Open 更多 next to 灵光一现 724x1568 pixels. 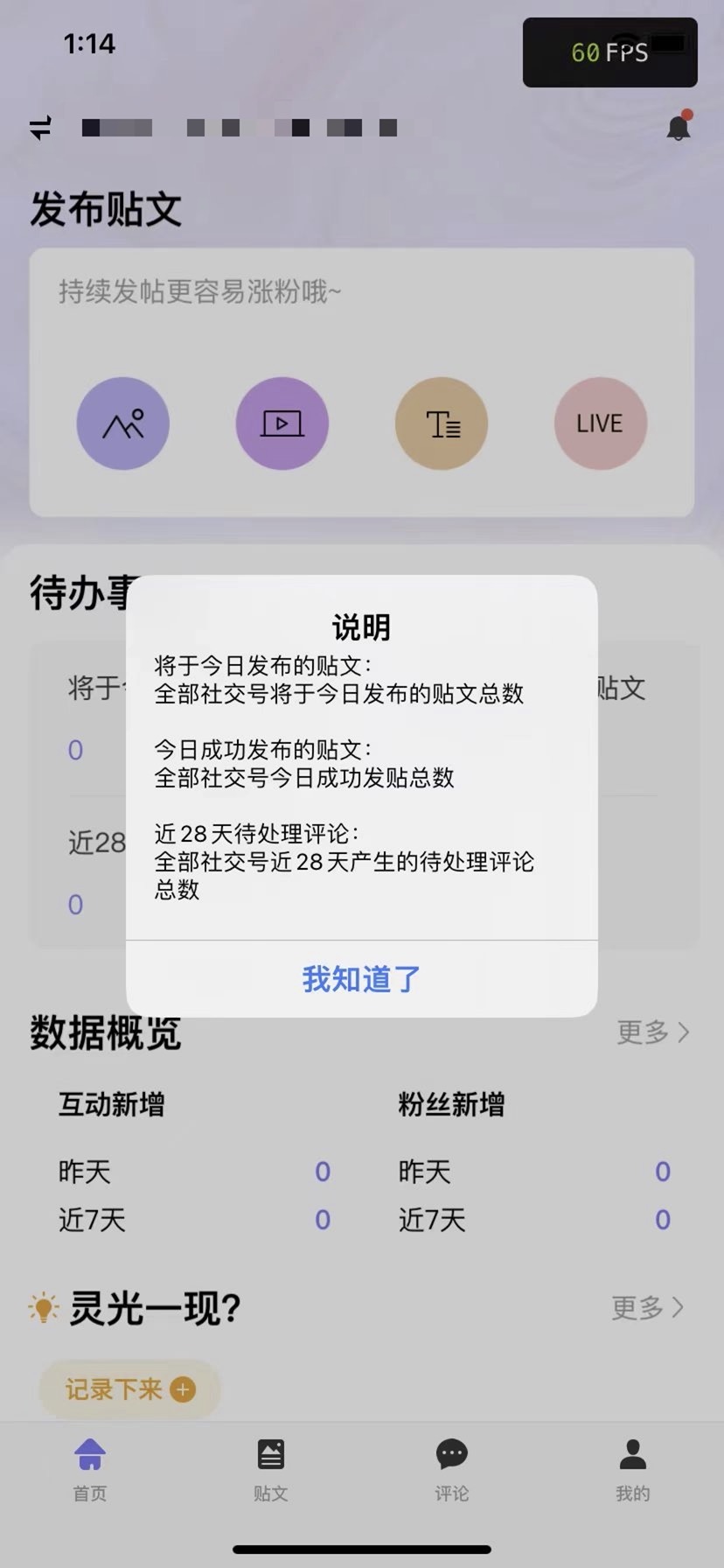point(648,1308)
